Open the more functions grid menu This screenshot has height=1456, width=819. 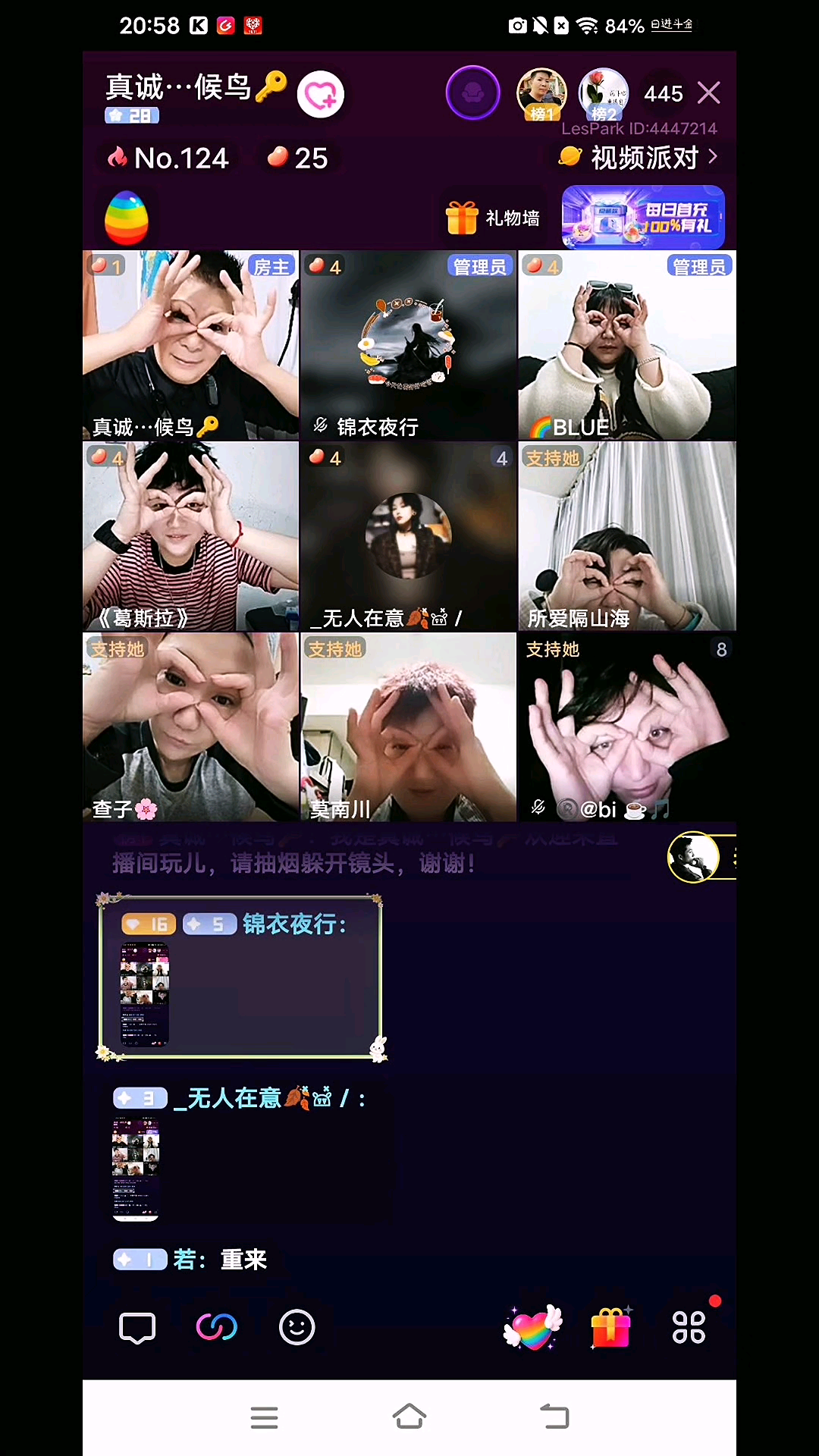pos(689,1328)
